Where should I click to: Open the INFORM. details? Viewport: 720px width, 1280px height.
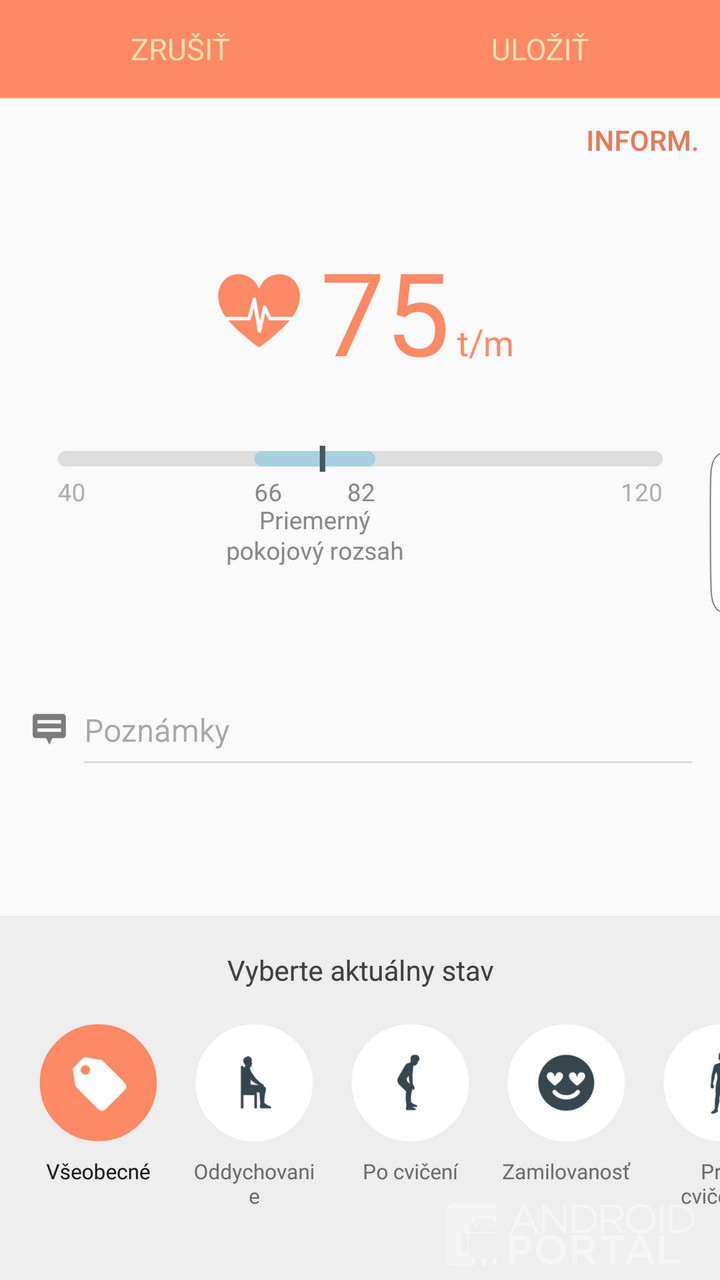pos(642,142)
